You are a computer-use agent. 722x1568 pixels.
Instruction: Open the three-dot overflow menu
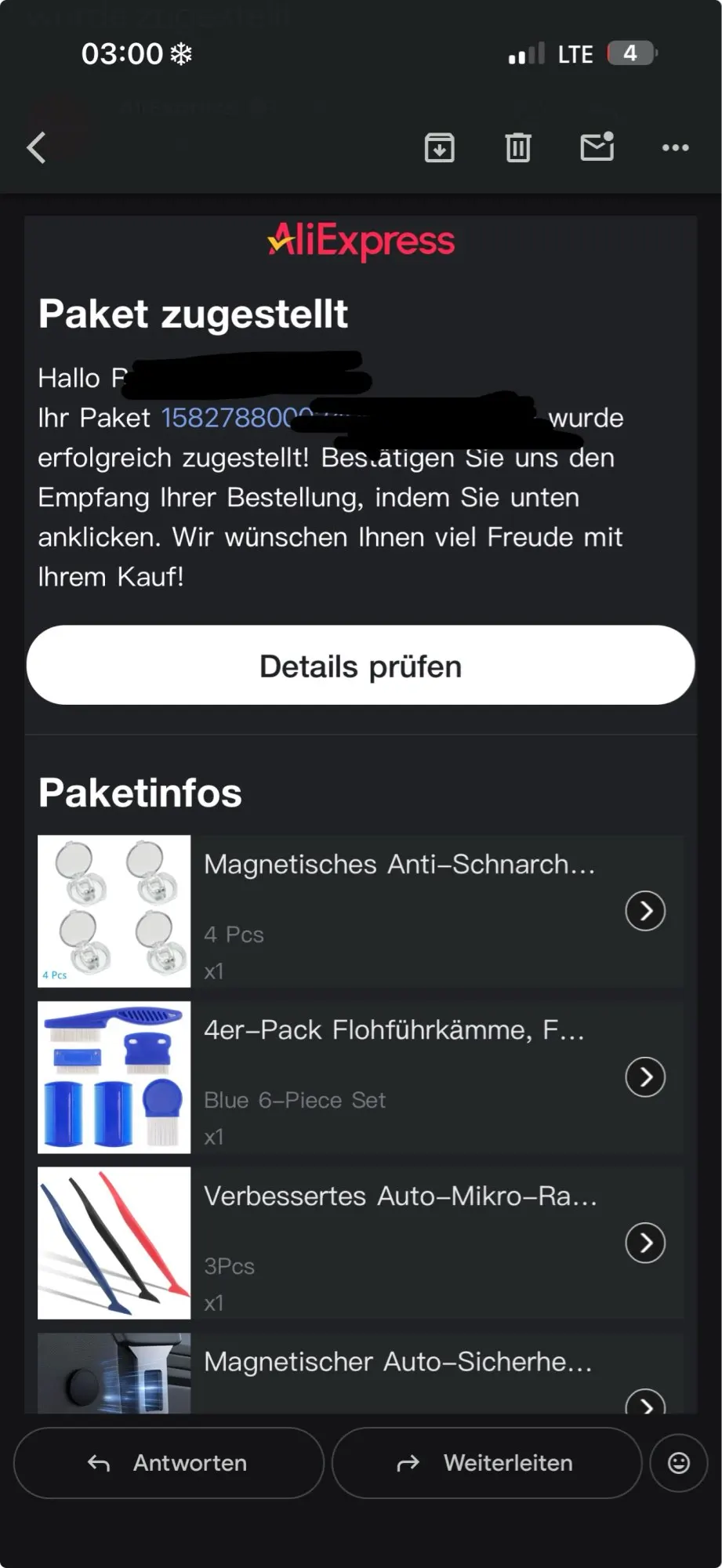coord(675,147)
